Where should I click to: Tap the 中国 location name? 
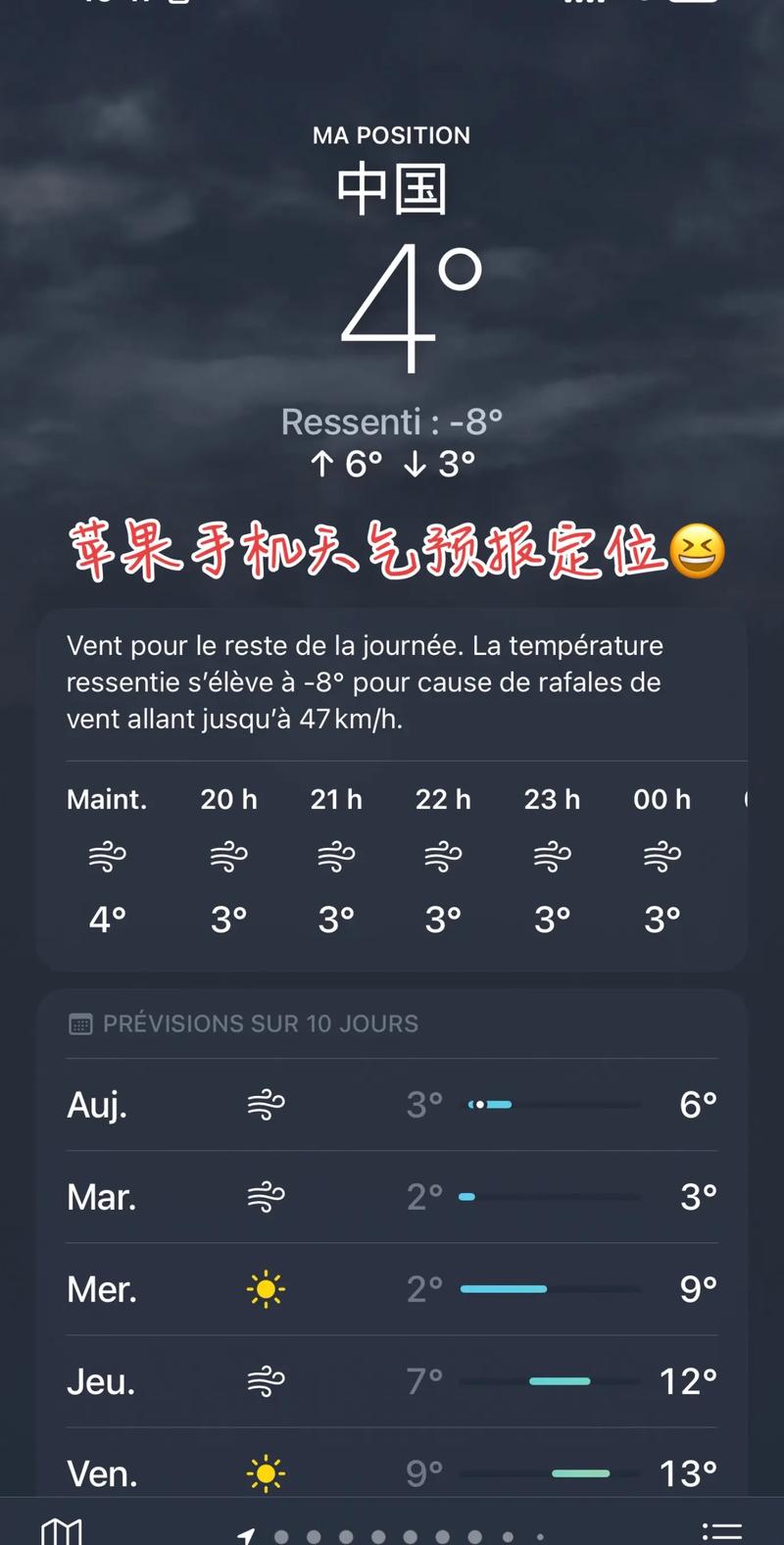click(392, 188)
